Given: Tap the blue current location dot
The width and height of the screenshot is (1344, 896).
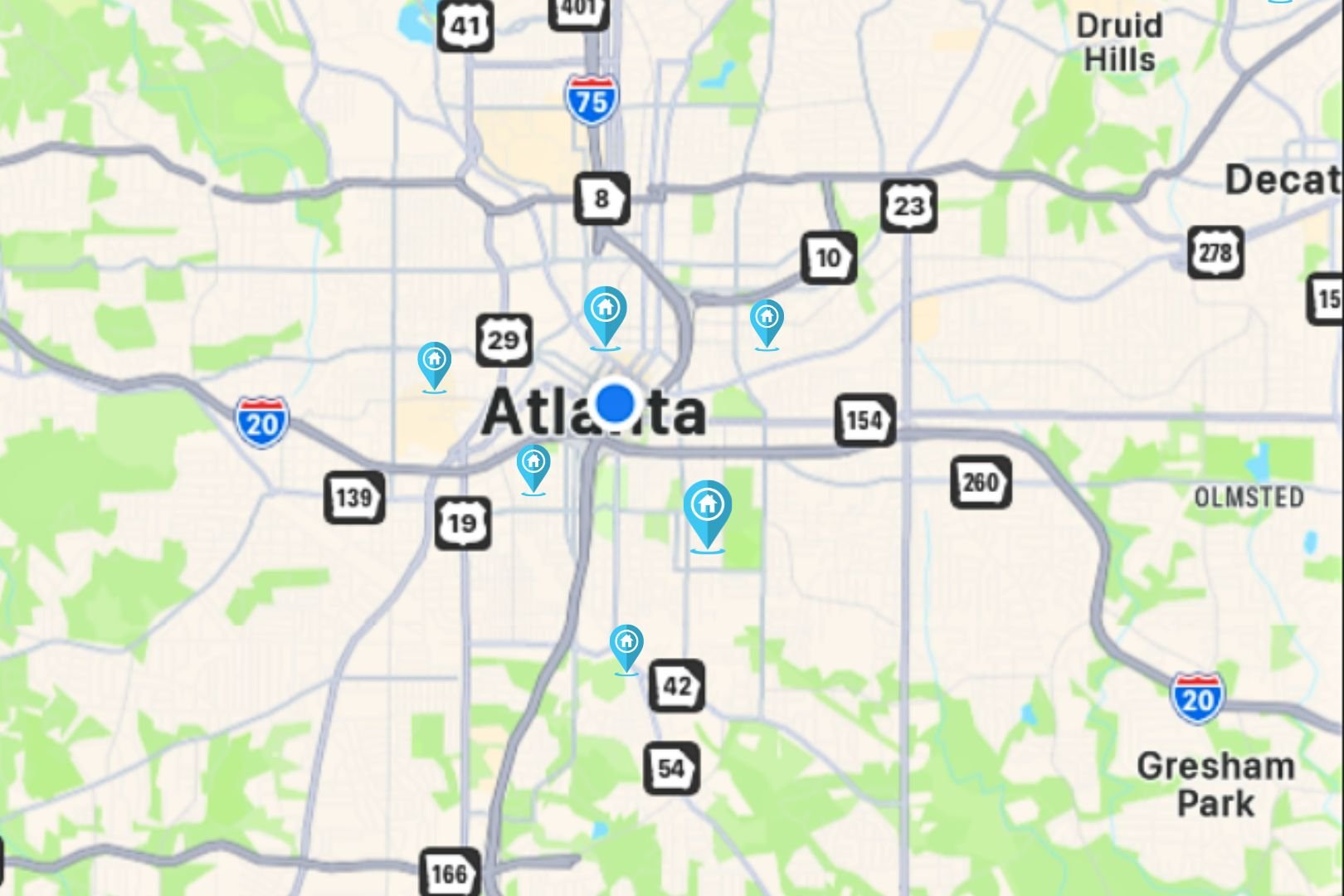Looking at the screenshot, I should pyautogui.click(x=616, y=403).
